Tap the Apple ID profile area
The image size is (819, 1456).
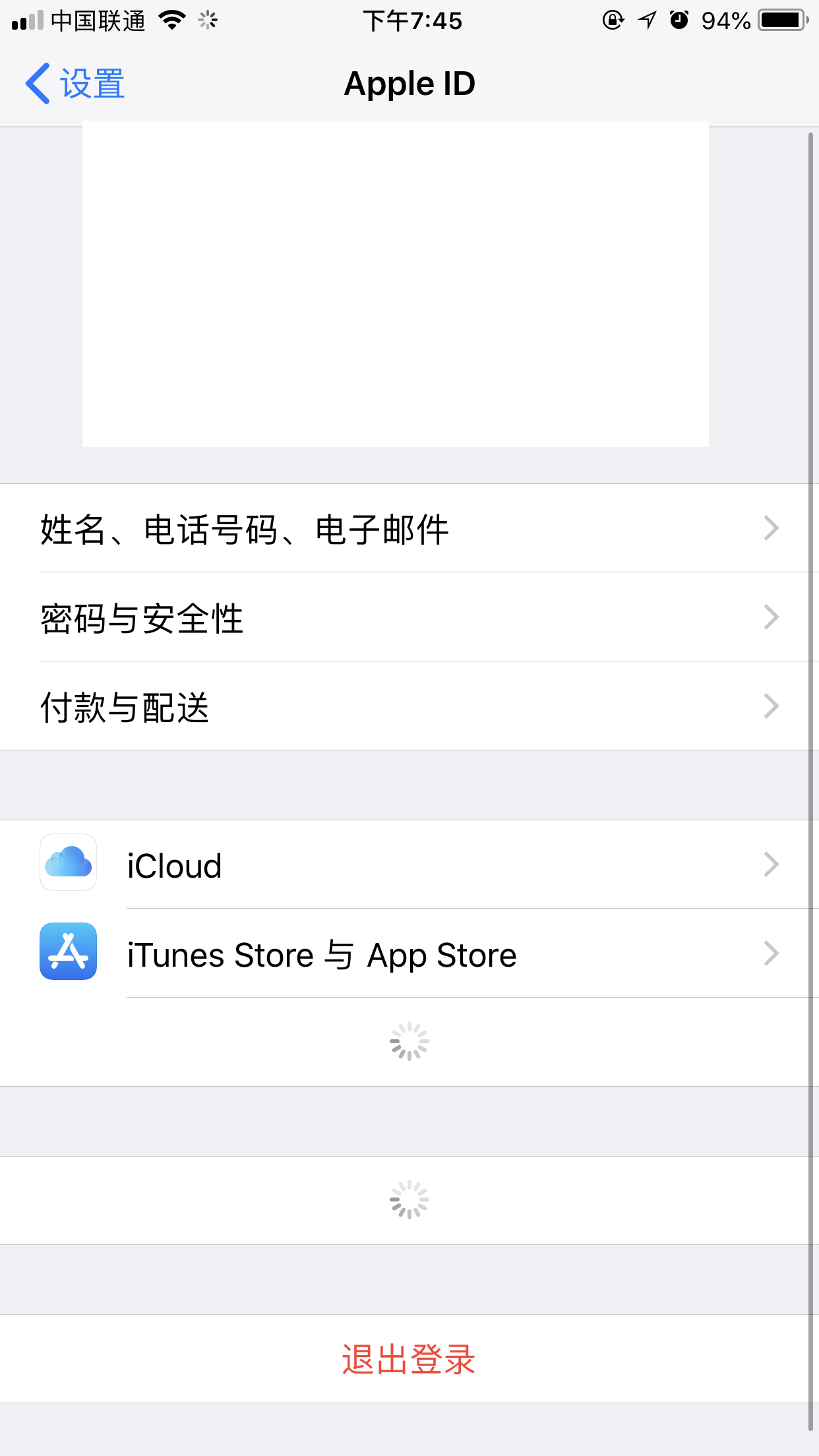396,284
